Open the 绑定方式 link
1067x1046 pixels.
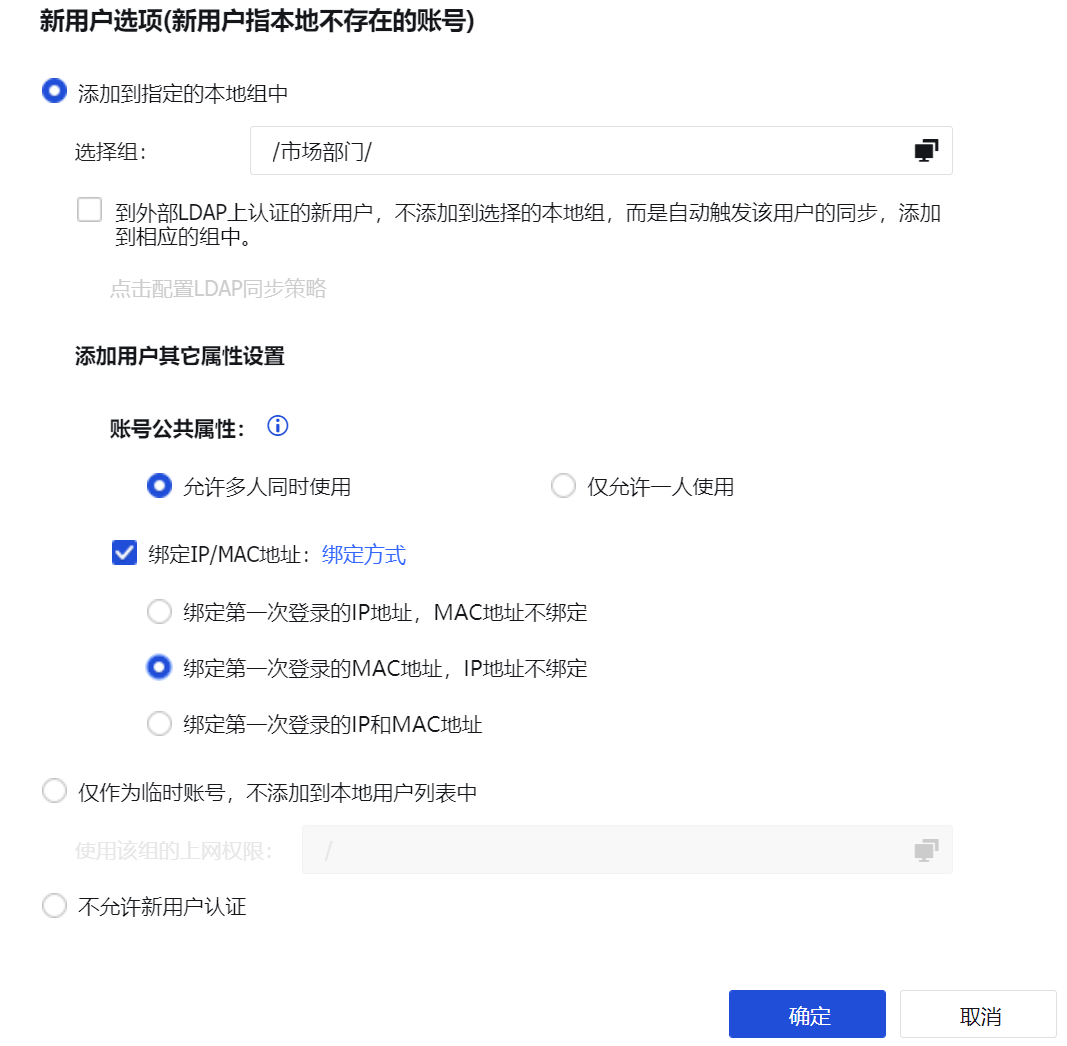[x=364, y=555]
